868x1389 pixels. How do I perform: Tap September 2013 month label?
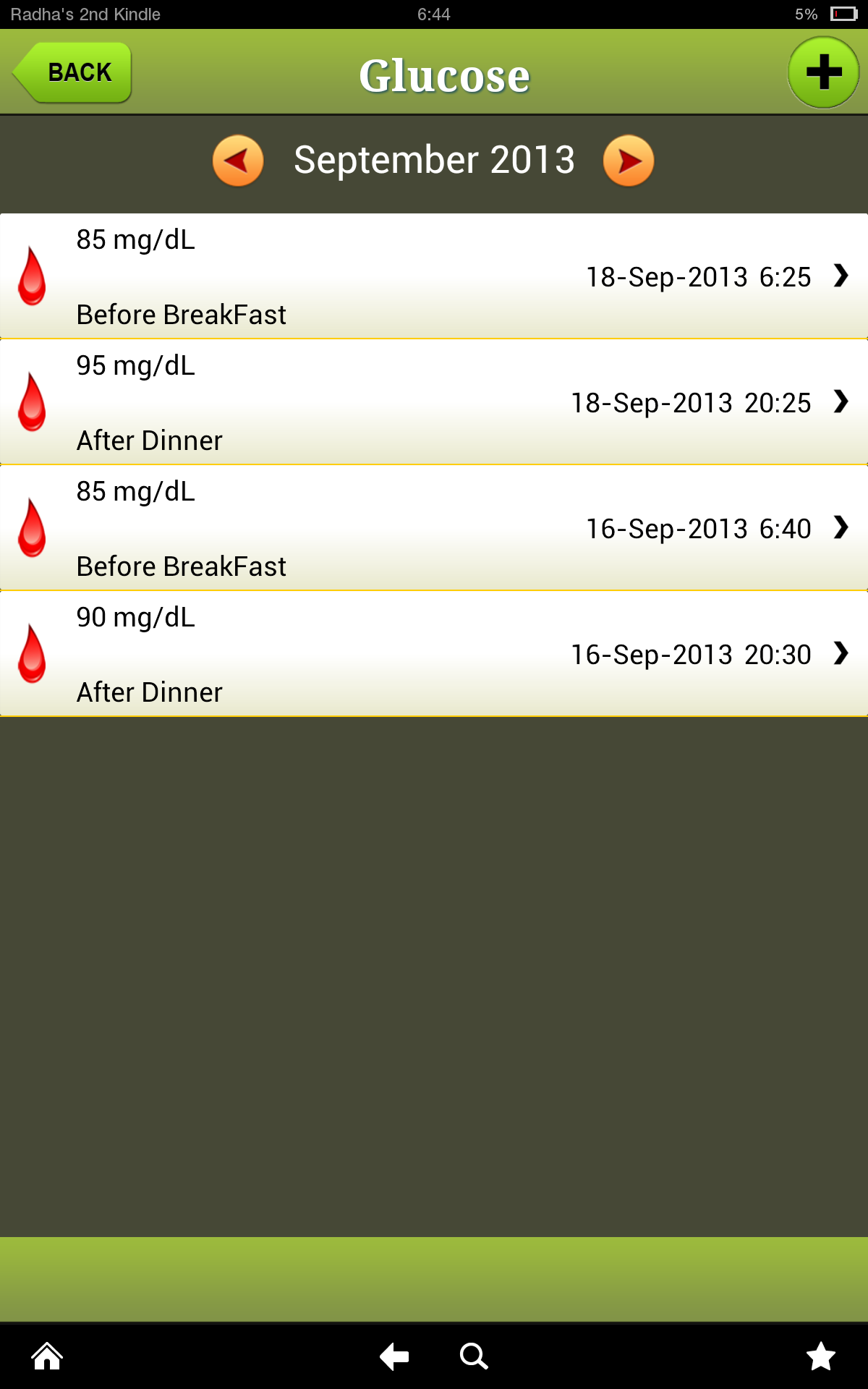click(434, 160)
